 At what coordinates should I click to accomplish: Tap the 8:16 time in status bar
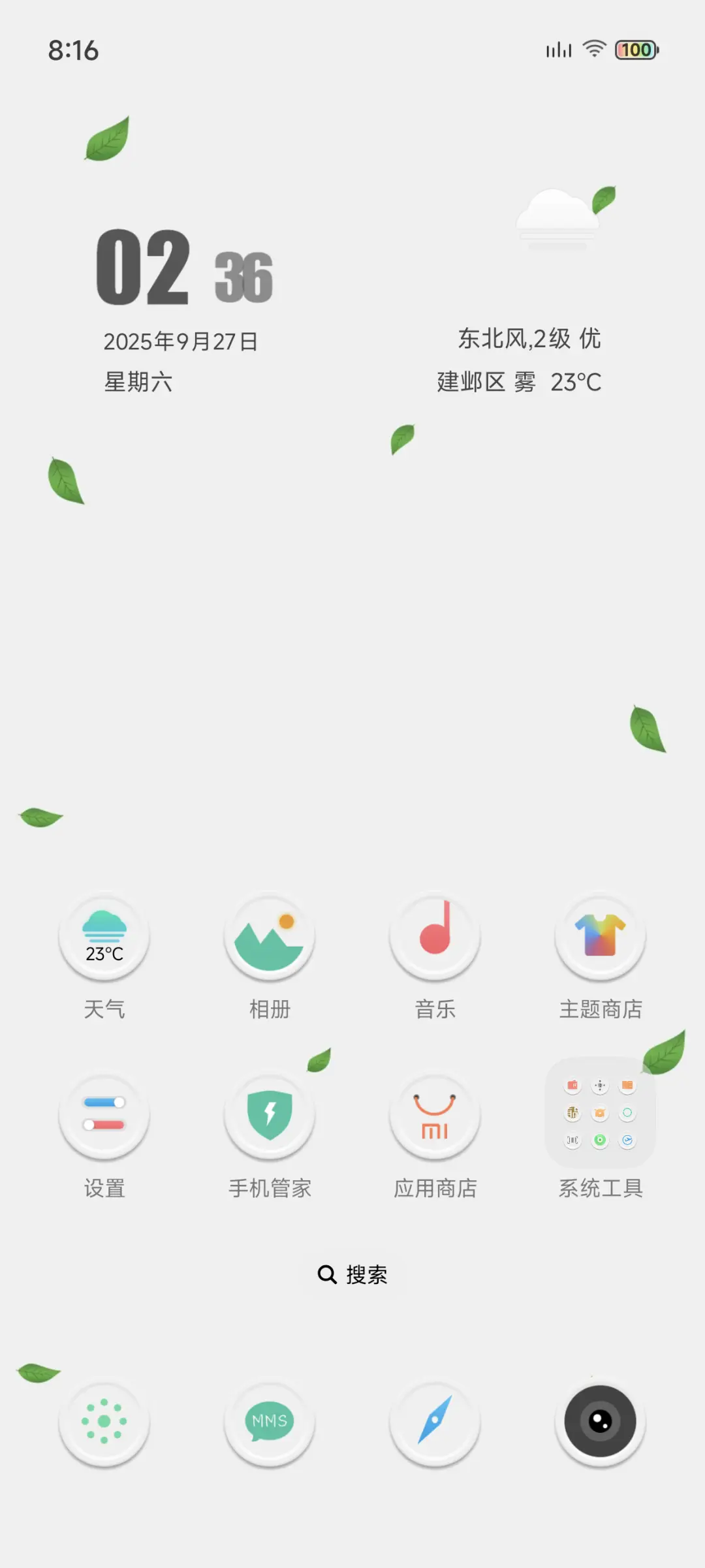point(73,50)
